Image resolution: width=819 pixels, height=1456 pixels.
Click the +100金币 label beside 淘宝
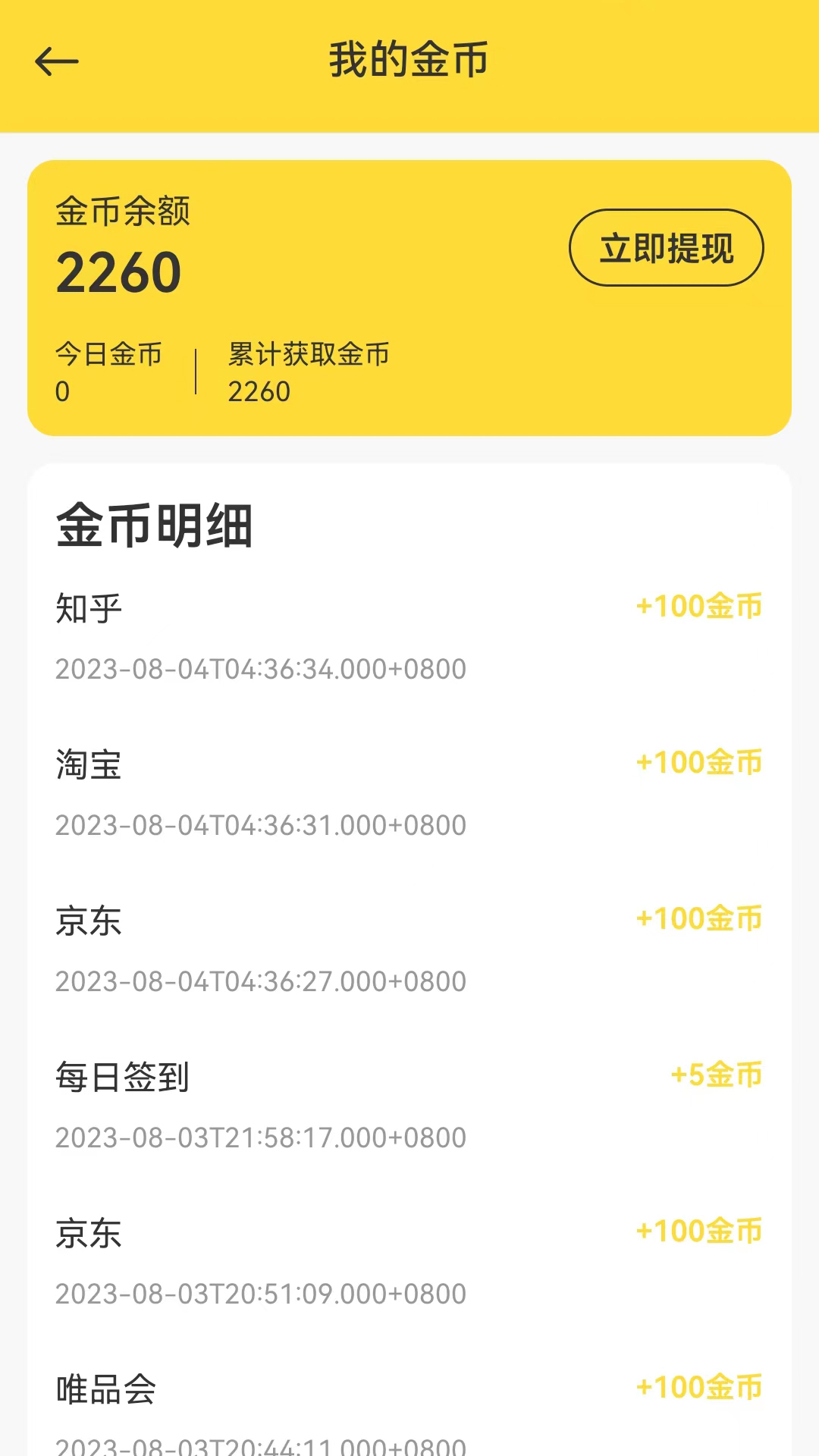698,763
